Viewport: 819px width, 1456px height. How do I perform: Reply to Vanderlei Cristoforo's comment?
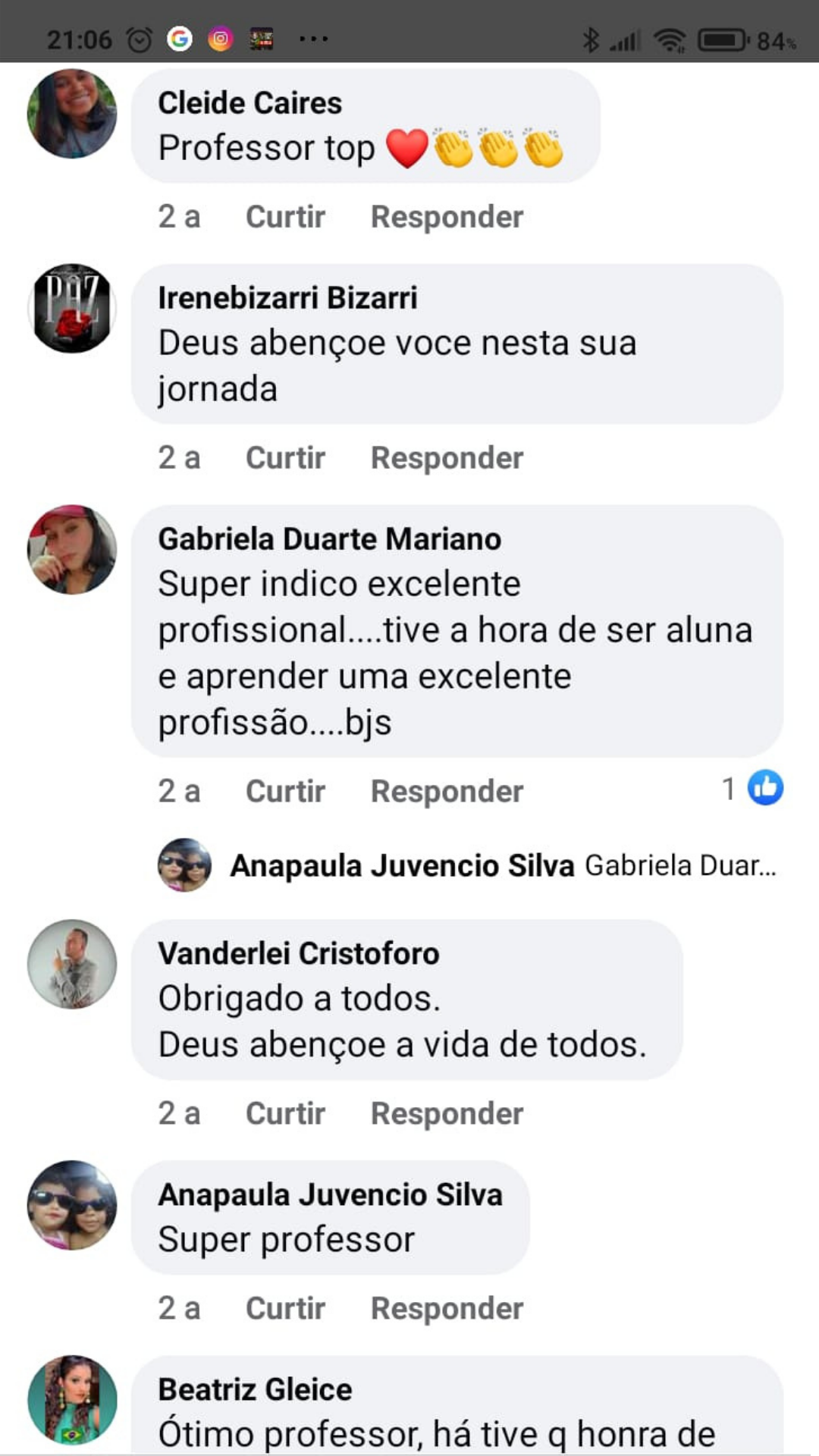[x=447, y=1114]
